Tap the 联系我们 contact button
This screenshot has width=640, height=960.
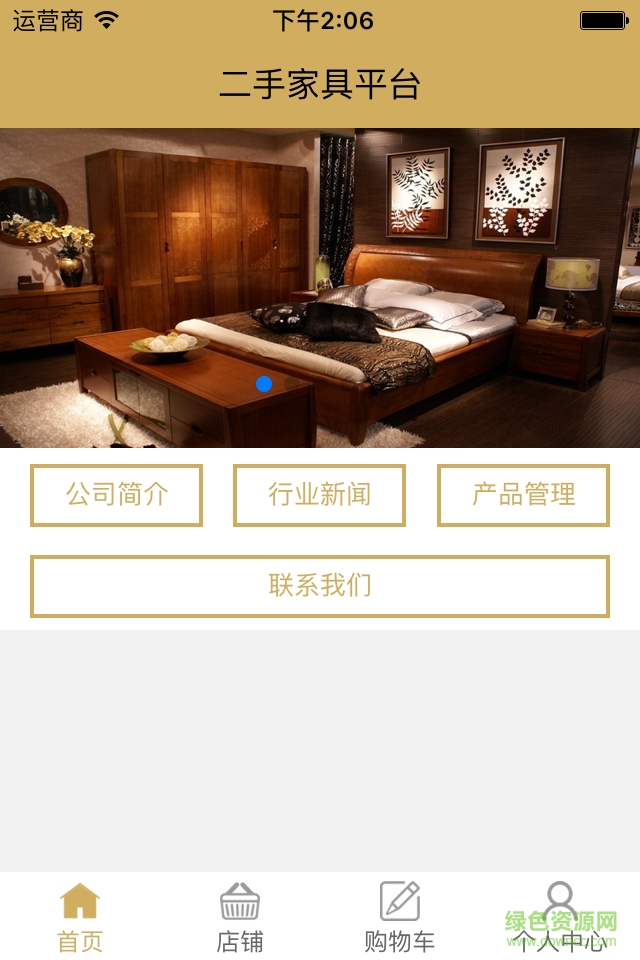(320, 586)
